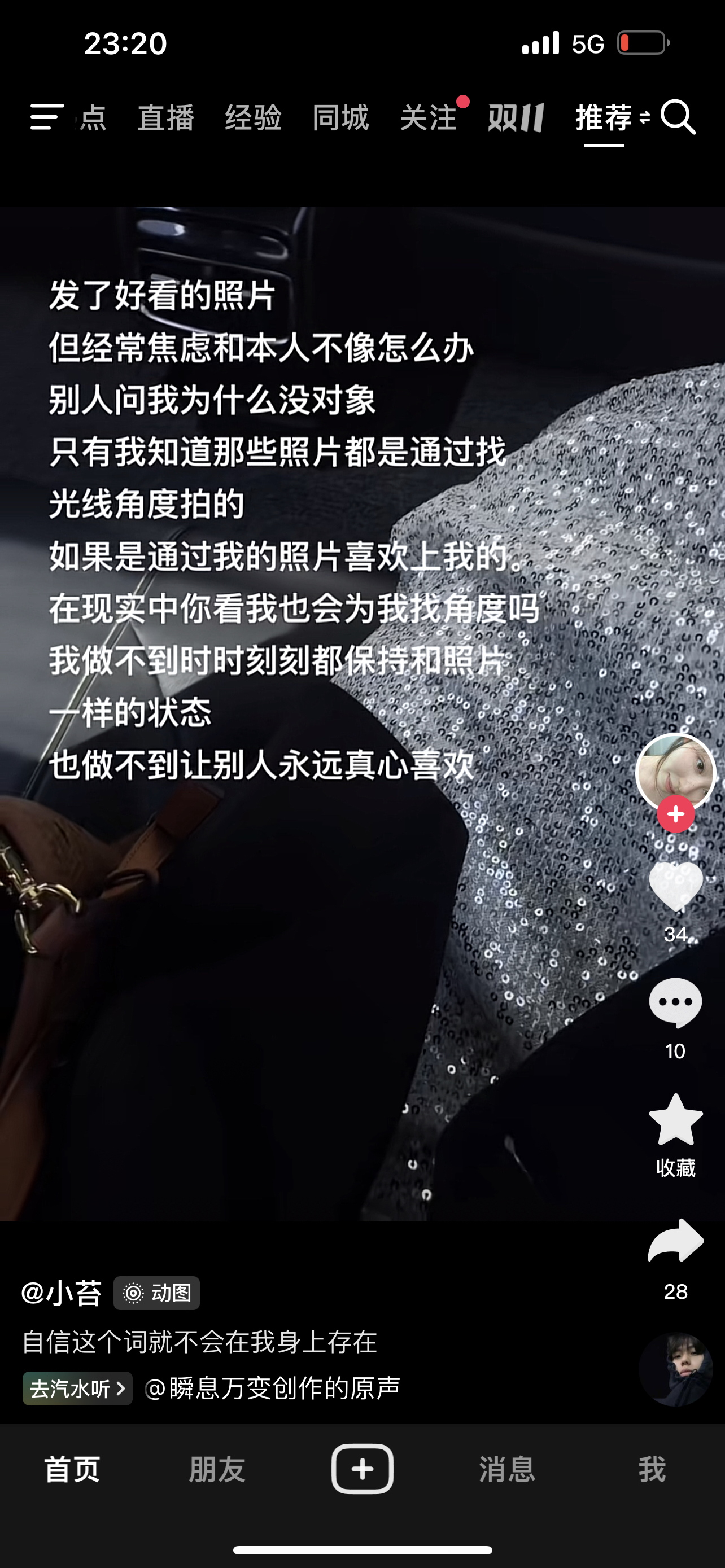Open the 消息 tab
Viewport: 725px width, 1568px height.
(x=507, y=1469)
